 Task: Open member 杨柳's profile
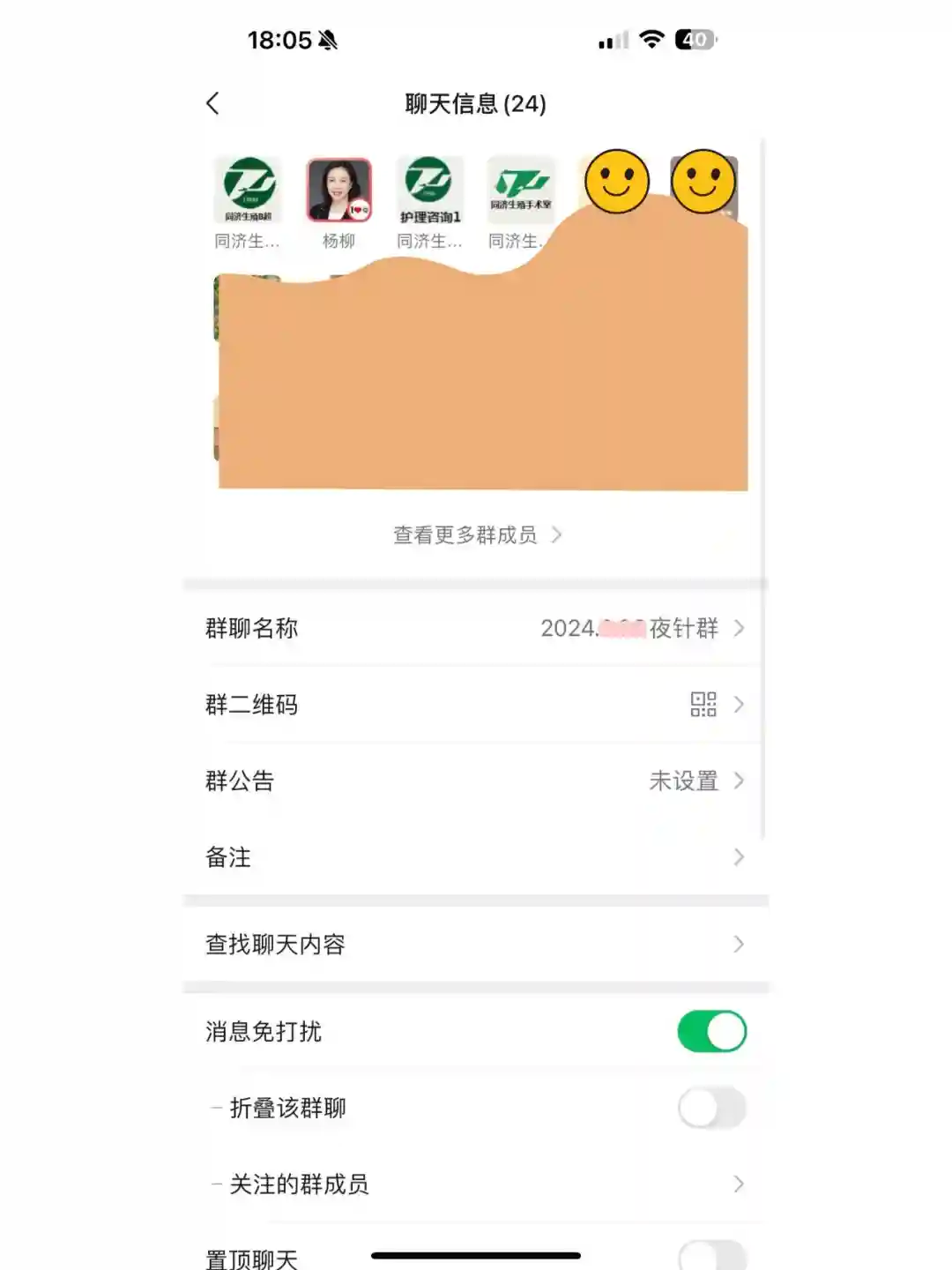(x=339, y=190)
